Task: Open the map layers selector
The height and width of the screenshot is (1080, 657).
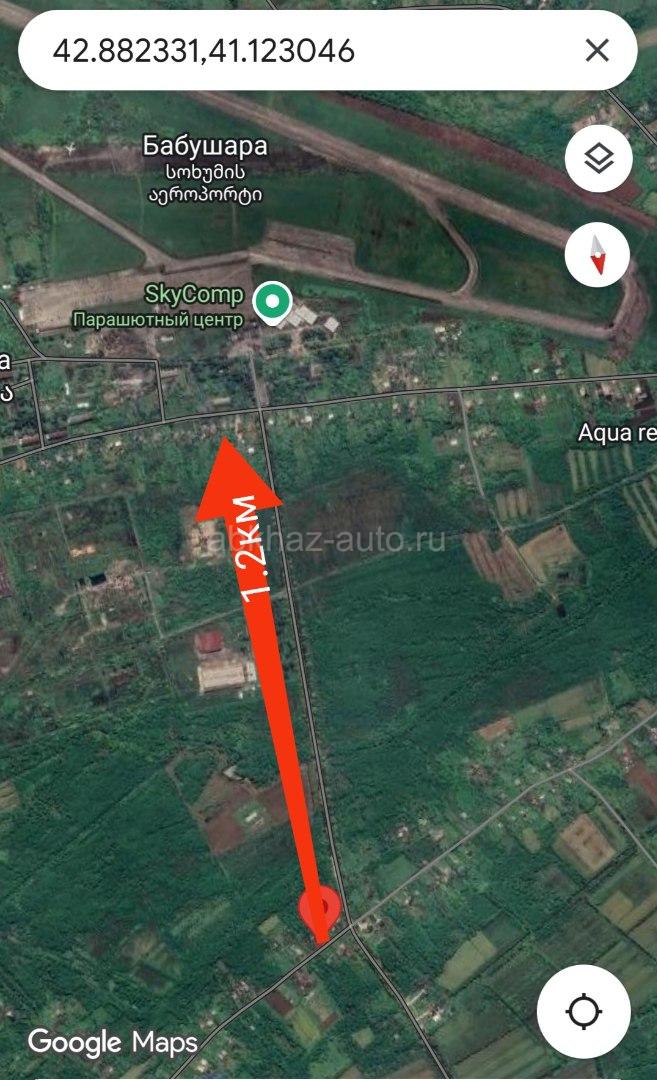Action: point(597,158)
